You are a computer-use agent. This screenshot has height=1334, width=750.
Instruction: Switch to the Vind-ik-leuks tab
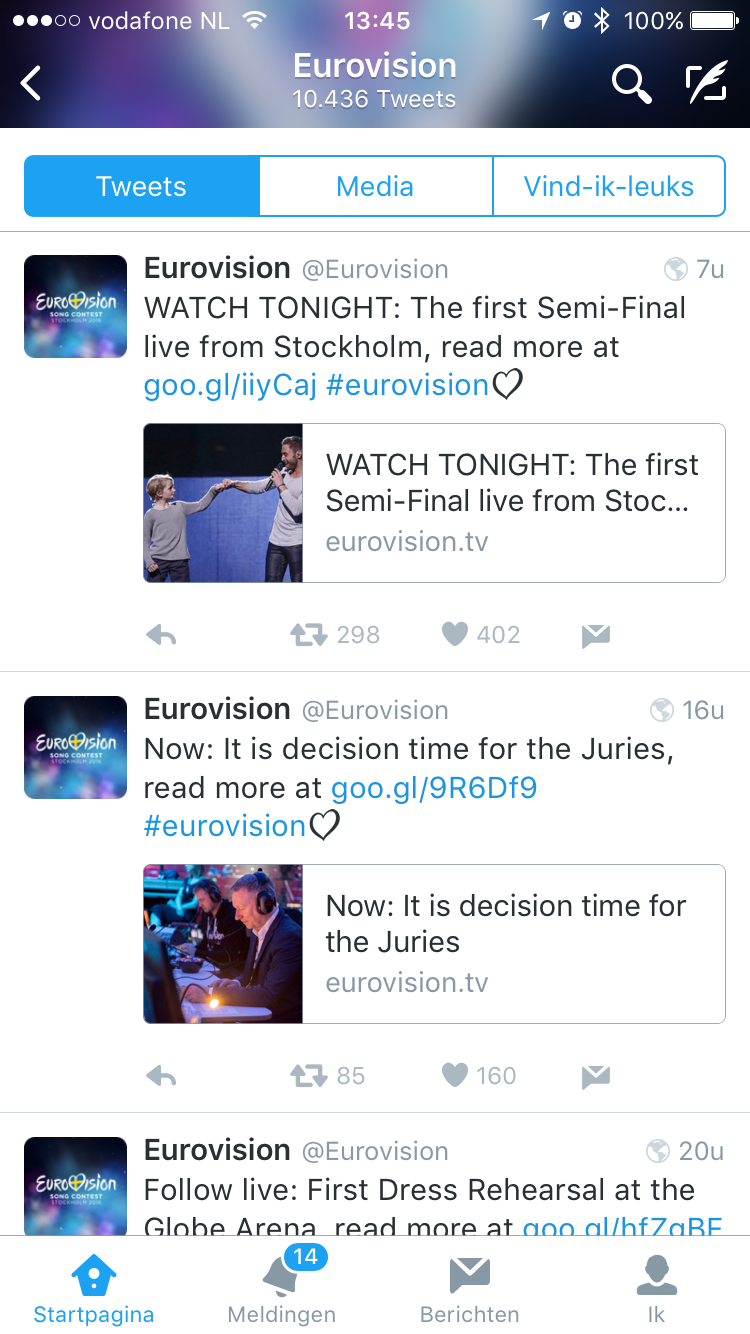(609, 186)
